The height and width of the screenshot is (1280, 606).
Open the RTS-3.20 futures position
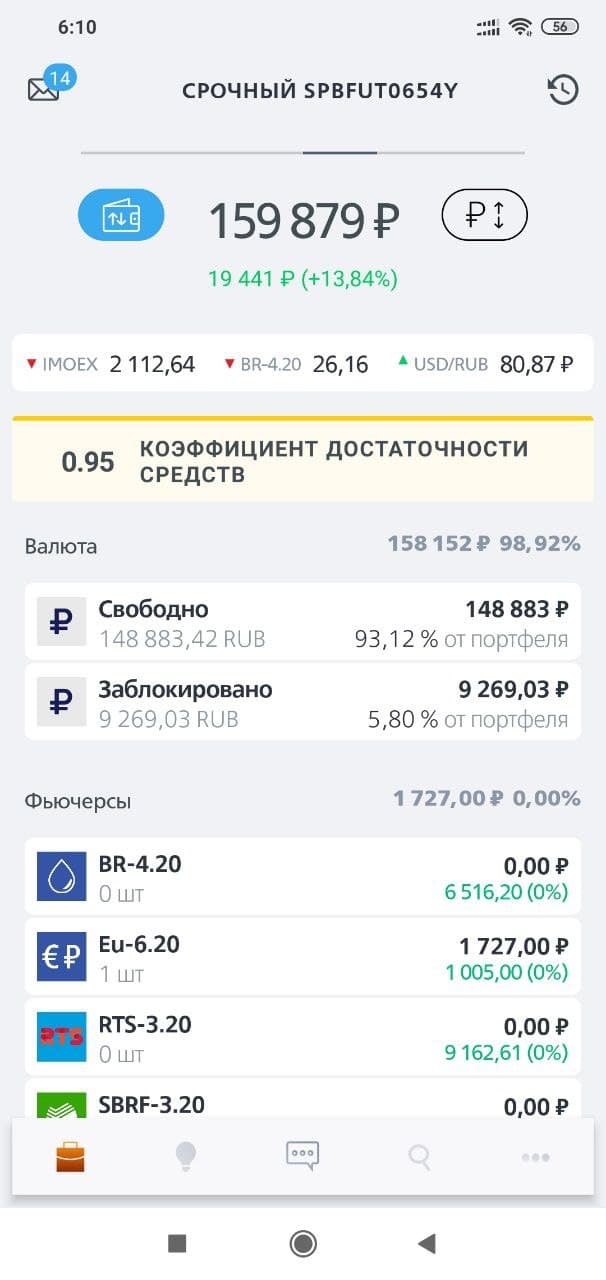point(302,1036)
